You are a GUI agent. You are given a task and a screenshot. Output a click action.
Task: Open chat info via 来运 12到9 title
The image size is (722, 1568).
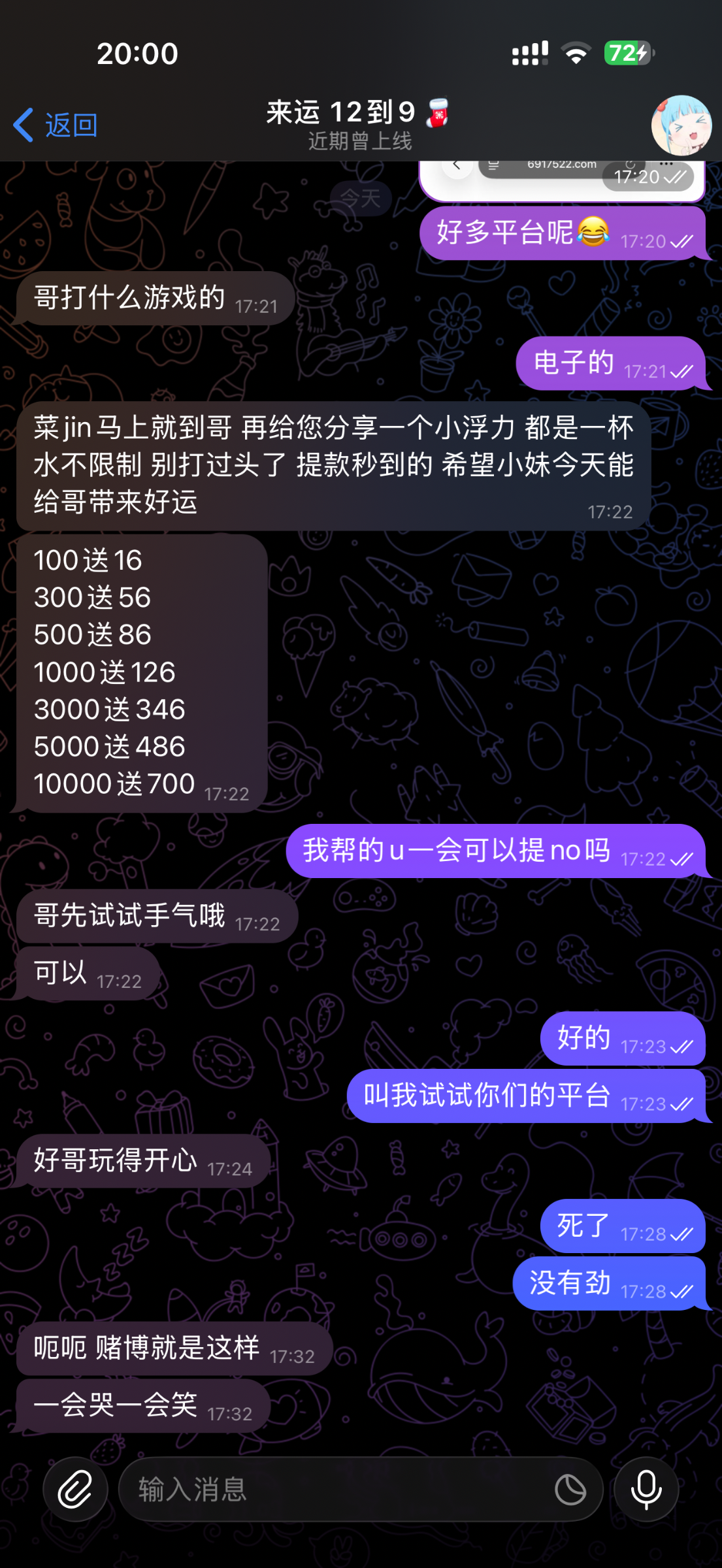coord(358,123)
